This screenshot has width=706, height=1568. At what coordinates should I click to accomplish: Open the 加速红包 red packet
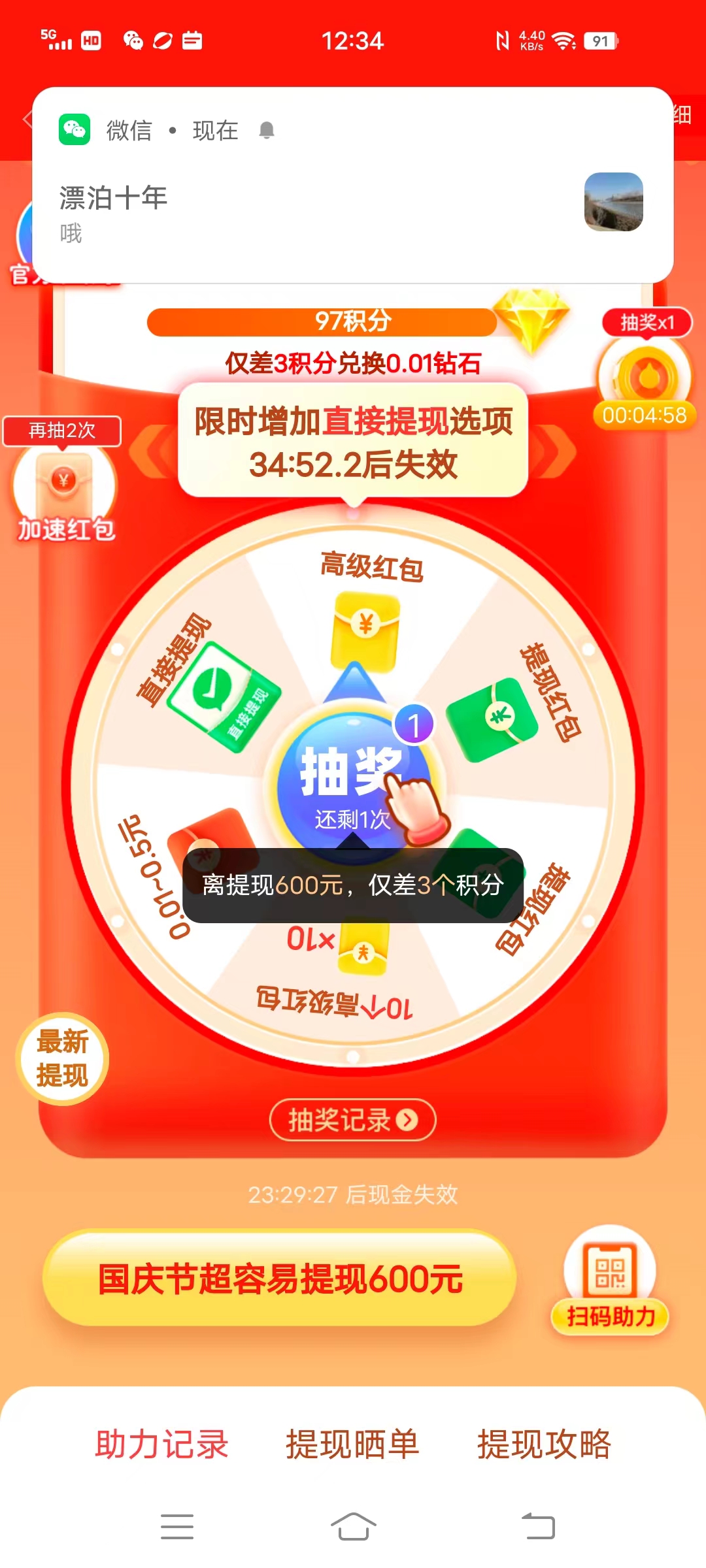pyautogui.click(x=63, y=490)
